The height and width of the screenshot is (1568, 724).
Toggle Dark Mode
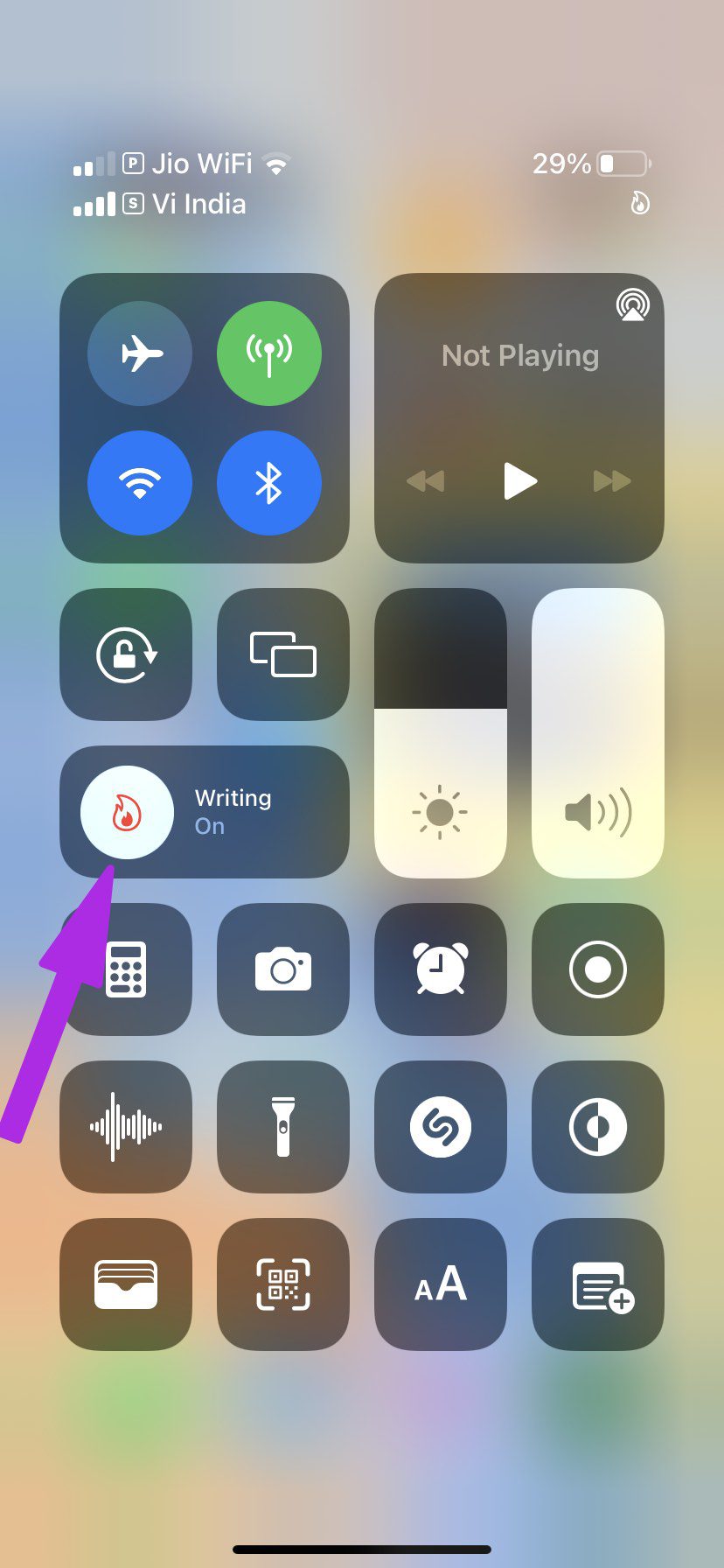[x=597, y=1127]
